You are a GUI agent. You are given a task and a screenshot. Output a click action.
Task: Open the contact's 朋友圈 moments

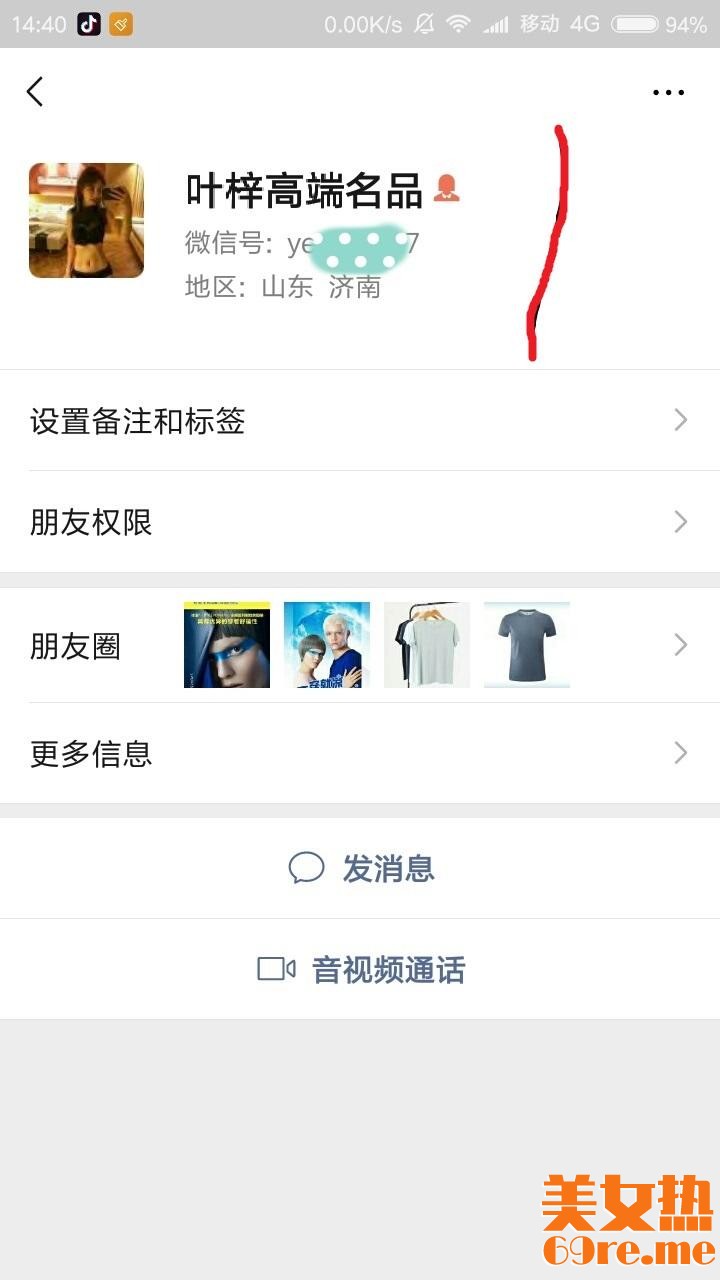(360, 646)
